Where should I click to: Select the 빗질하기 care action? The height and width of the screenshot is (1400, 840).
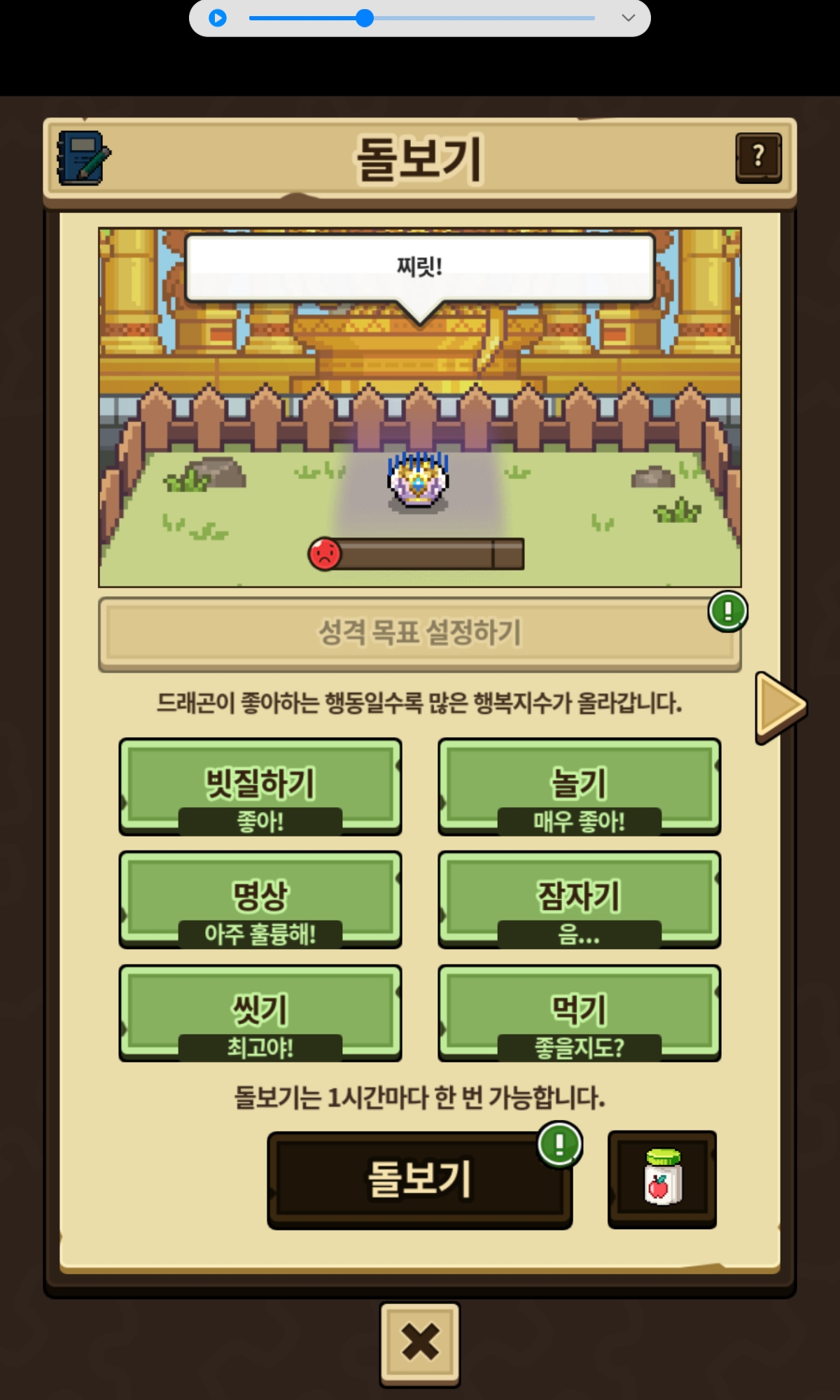pos(260,785)
